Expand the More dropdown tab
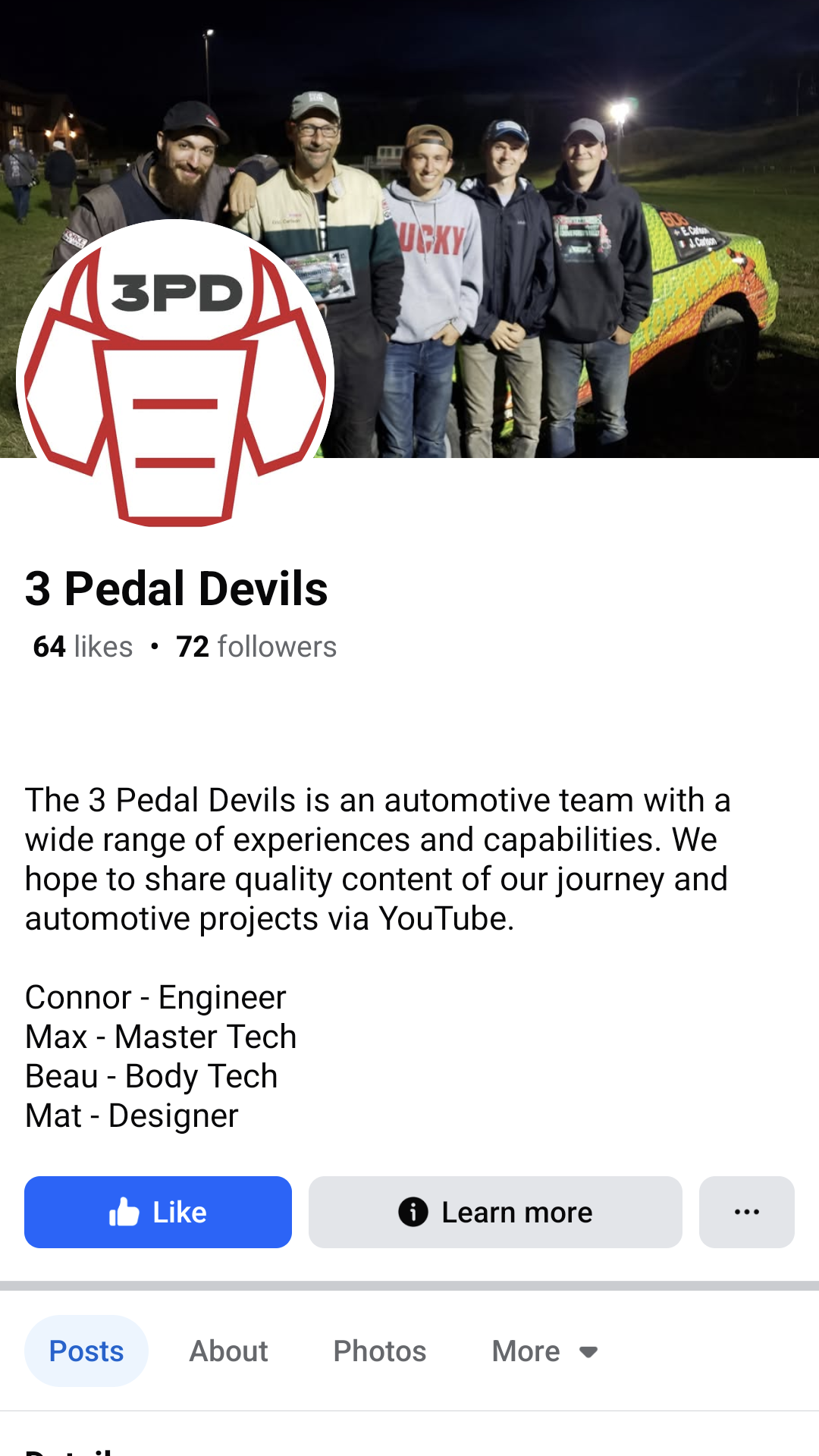819x1456 pixels. pyautogui.click(x=544, y=1351)
